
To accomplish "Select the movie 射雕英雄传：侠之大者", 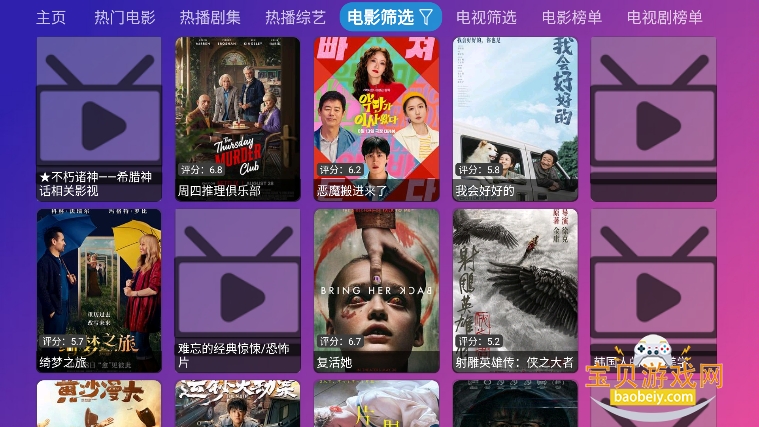I will pyautogui.click(x=515, y=290).
